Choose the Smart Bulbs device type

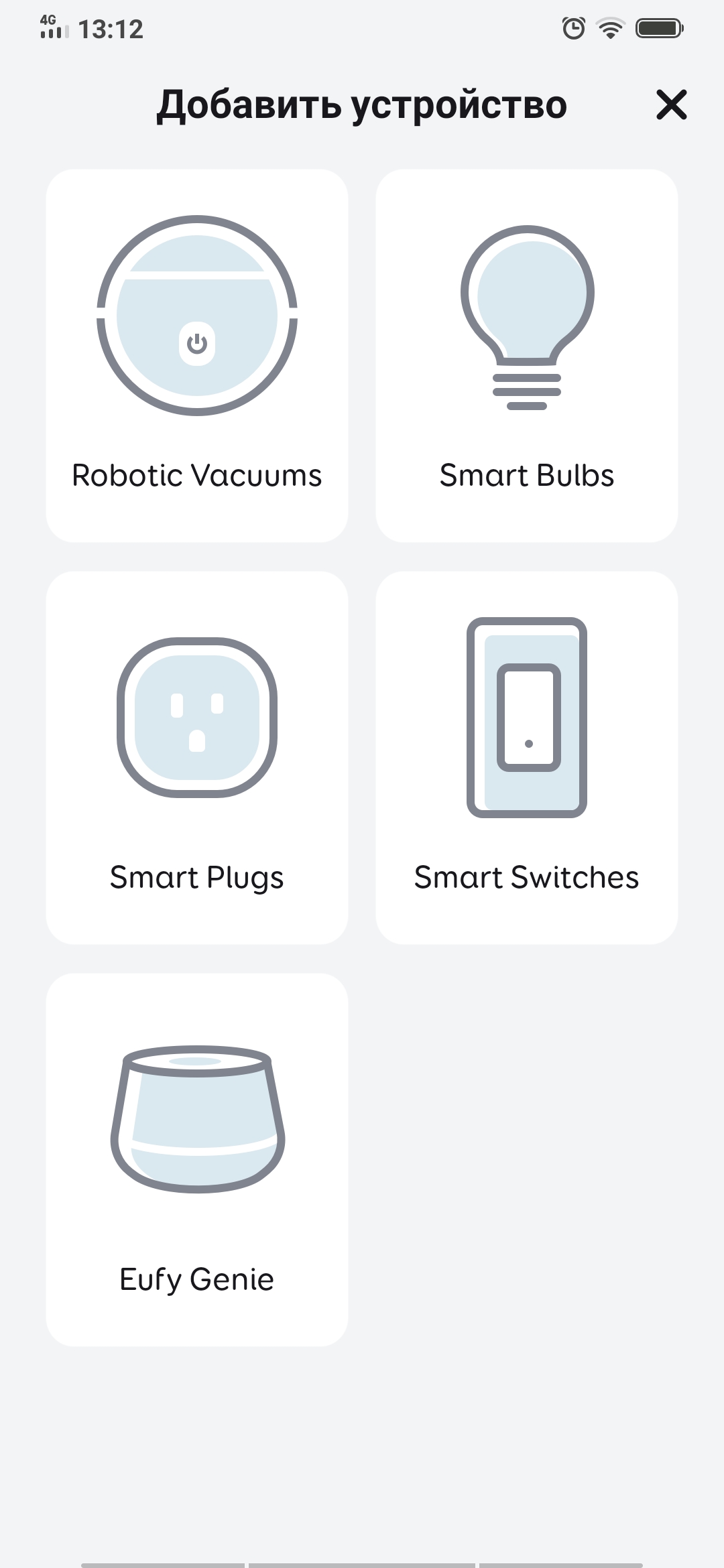526,356
